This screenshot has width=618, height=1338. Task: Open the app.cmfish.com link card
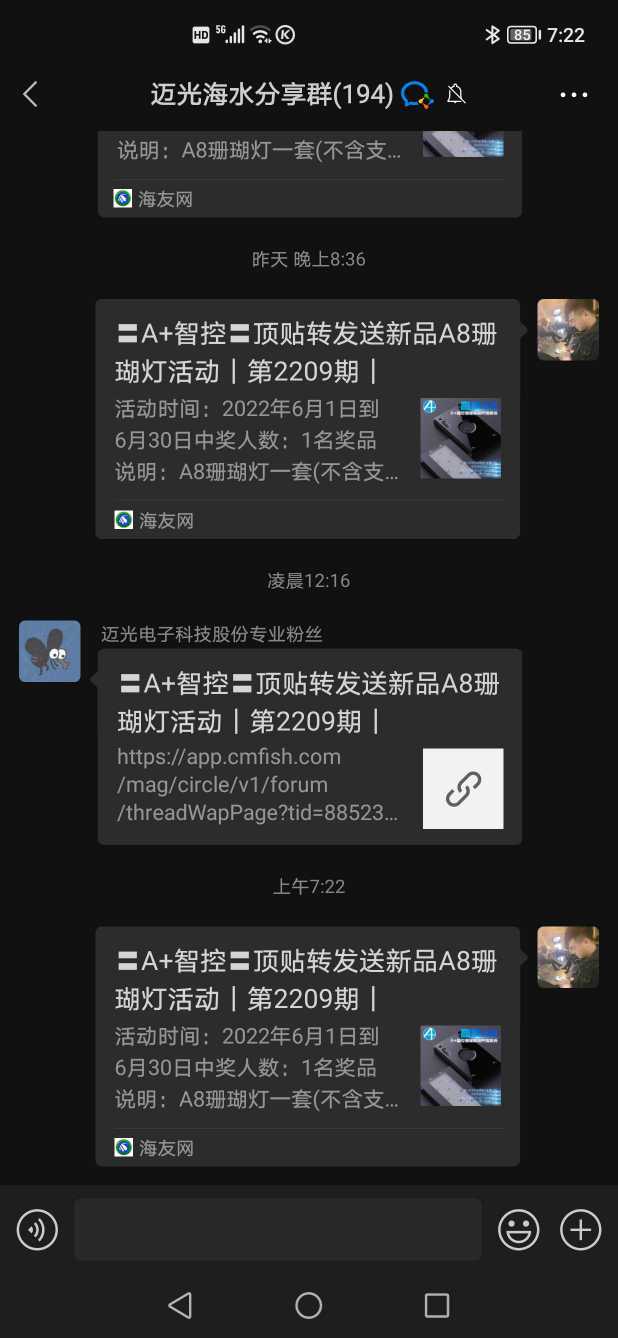pos(309,747)
